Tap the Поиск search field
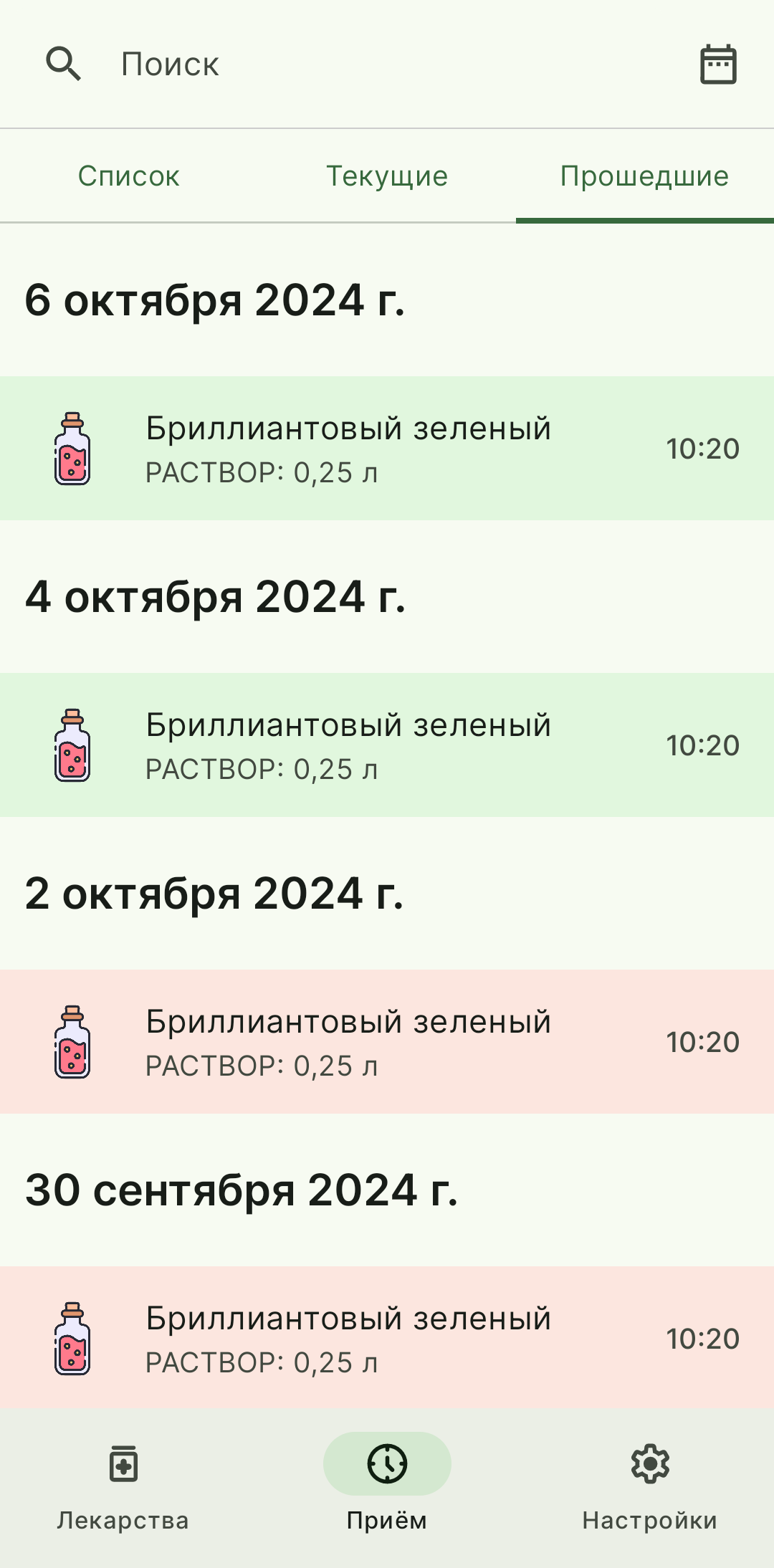 358,64
